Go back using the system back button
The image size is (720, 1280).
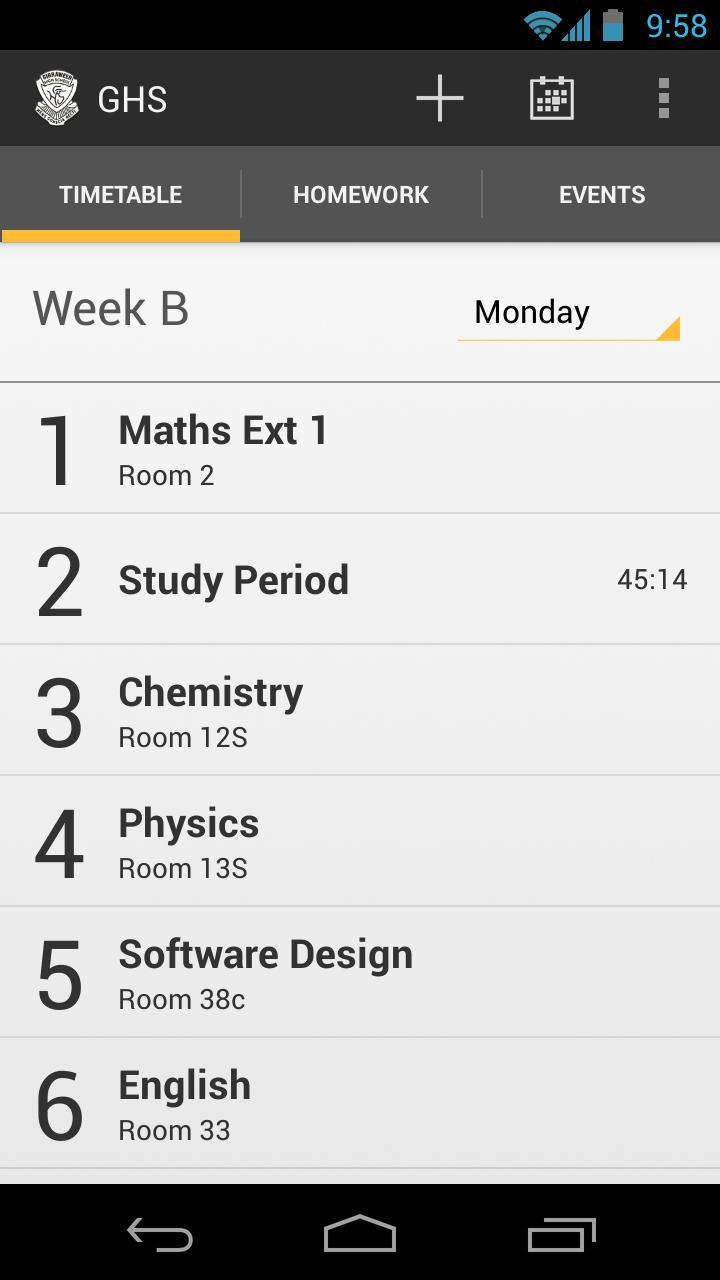pyautogui.click(x=160, y=1235)
